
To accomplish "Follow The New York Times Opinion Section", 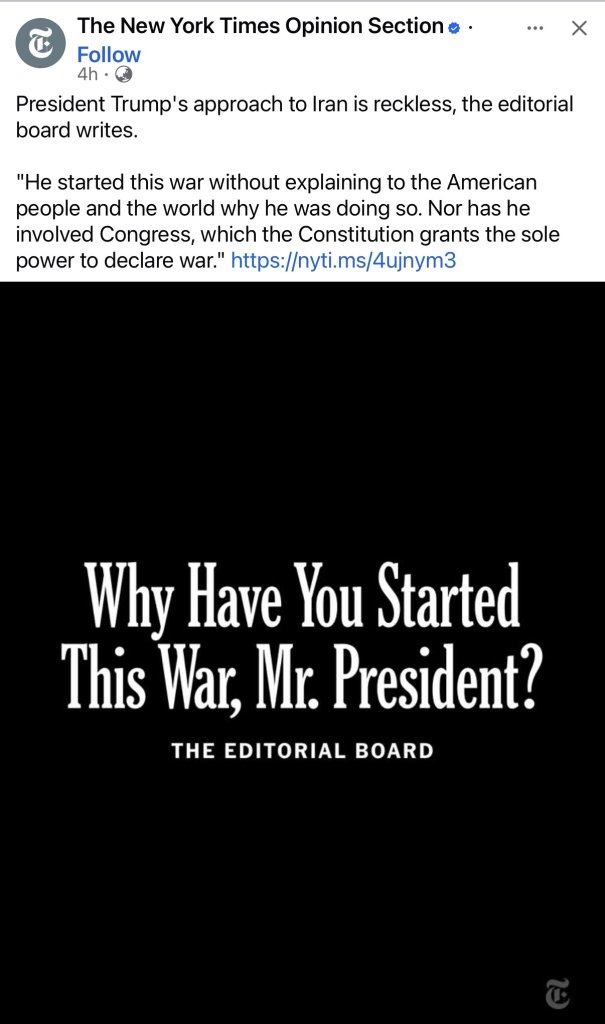I will (109, 54).
